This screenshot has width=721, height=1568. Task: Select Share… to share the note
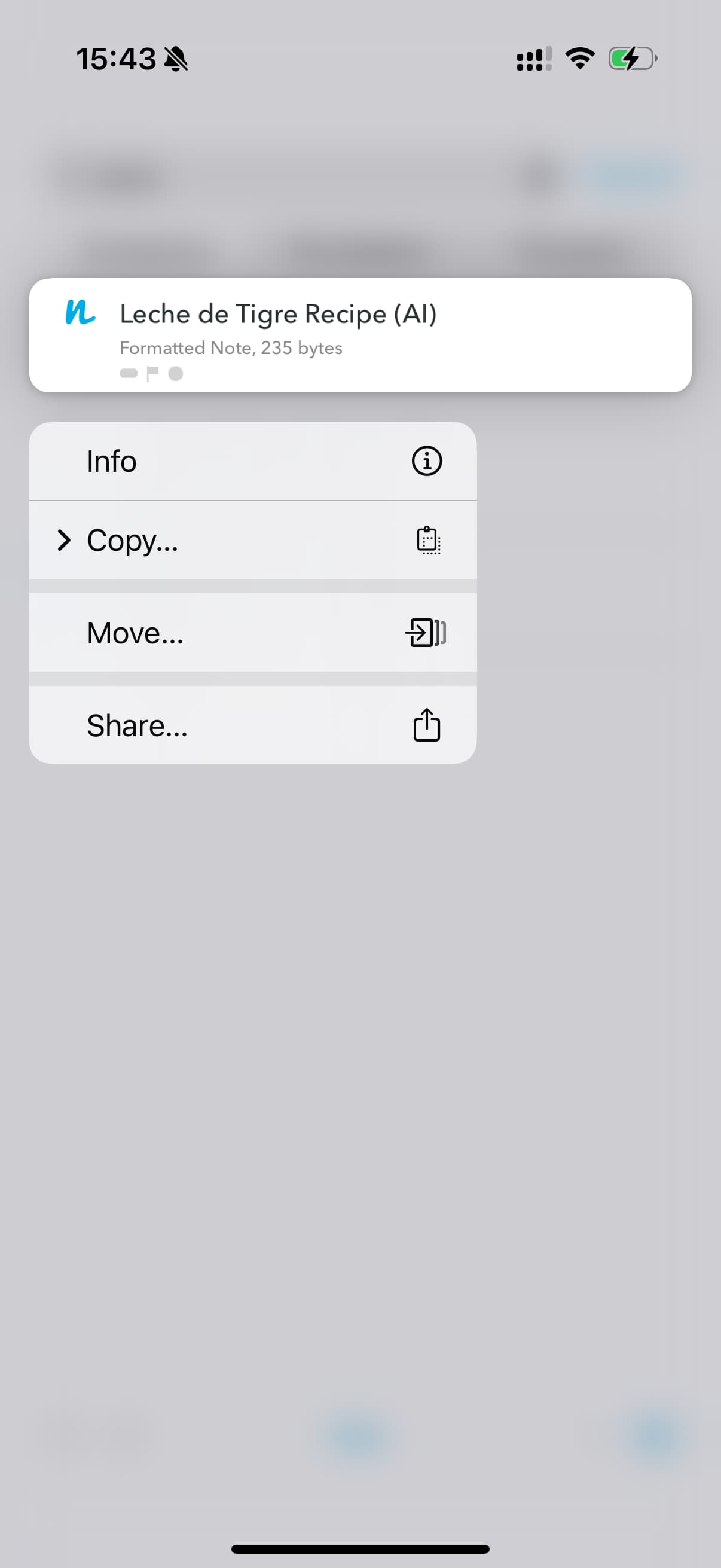coord(252,725)
